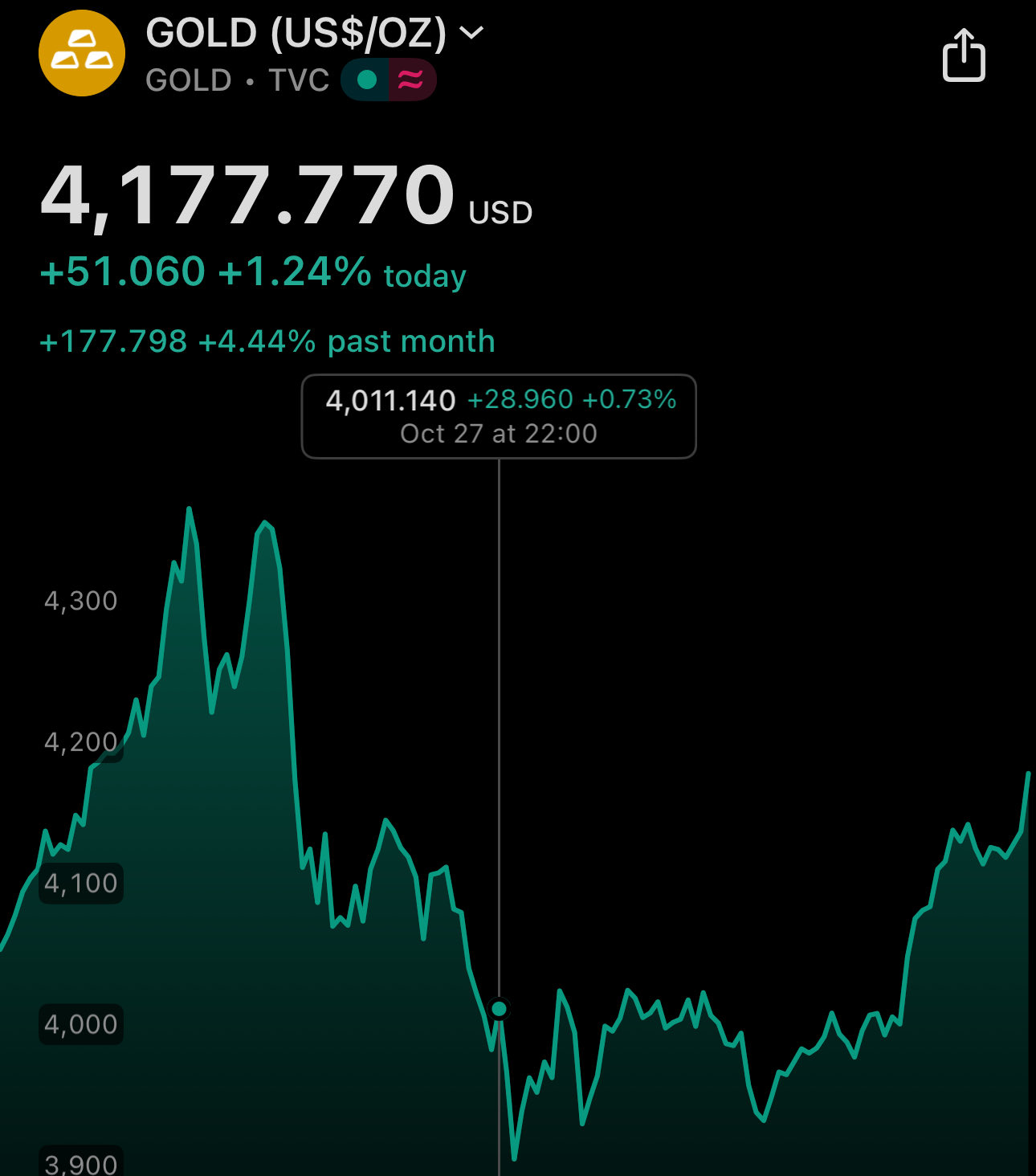The width and height of the screenshot is (1036, 1176).
Task: Expand the GOLD (US$/OZ) symbol dropdown
Action: pos(471,33)
